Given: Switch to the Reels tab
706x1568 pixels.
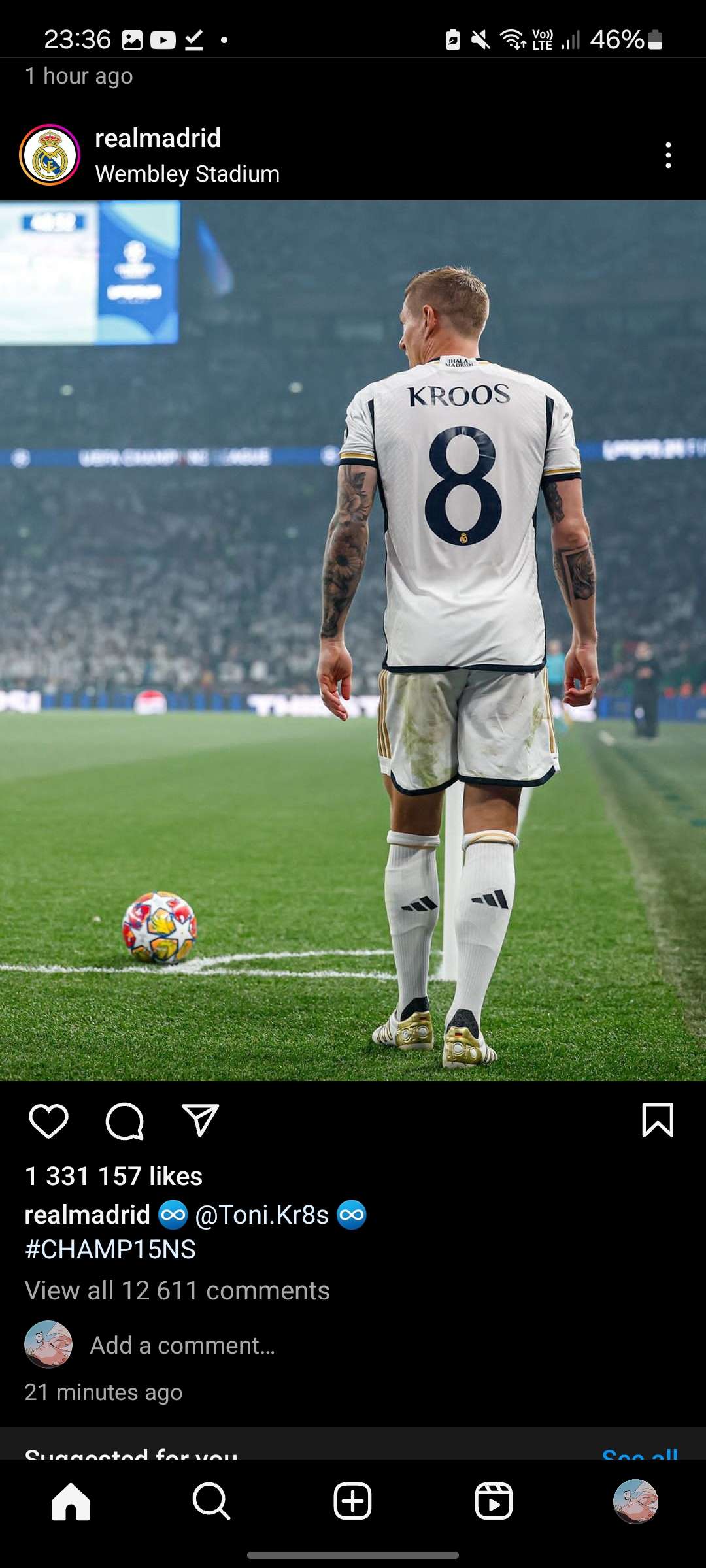Looking at the screenshot, I should coord(494,1501).
